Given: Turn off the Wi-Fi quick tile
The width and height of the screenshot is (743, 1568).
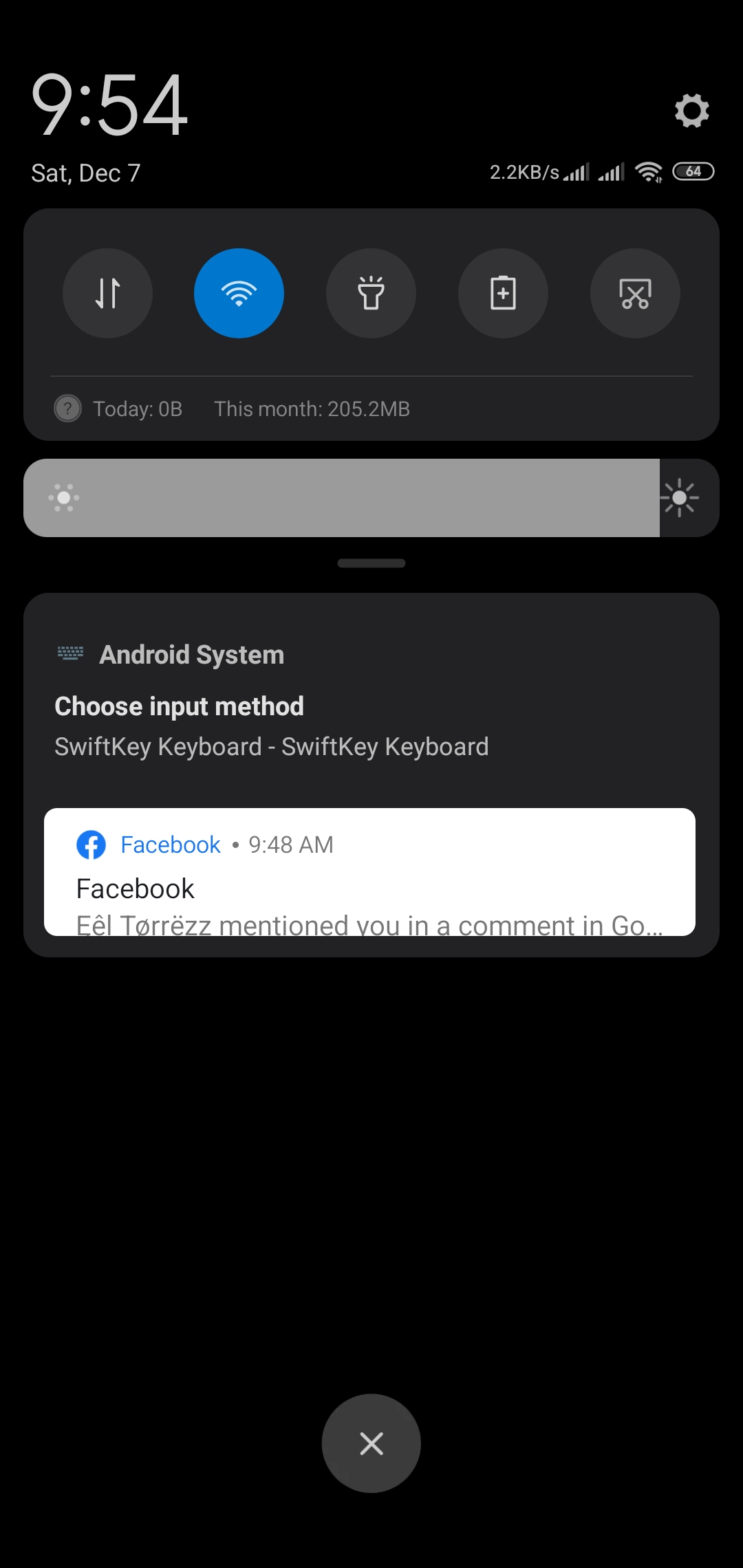Looking at the screenshot, I should coord(239,293).
